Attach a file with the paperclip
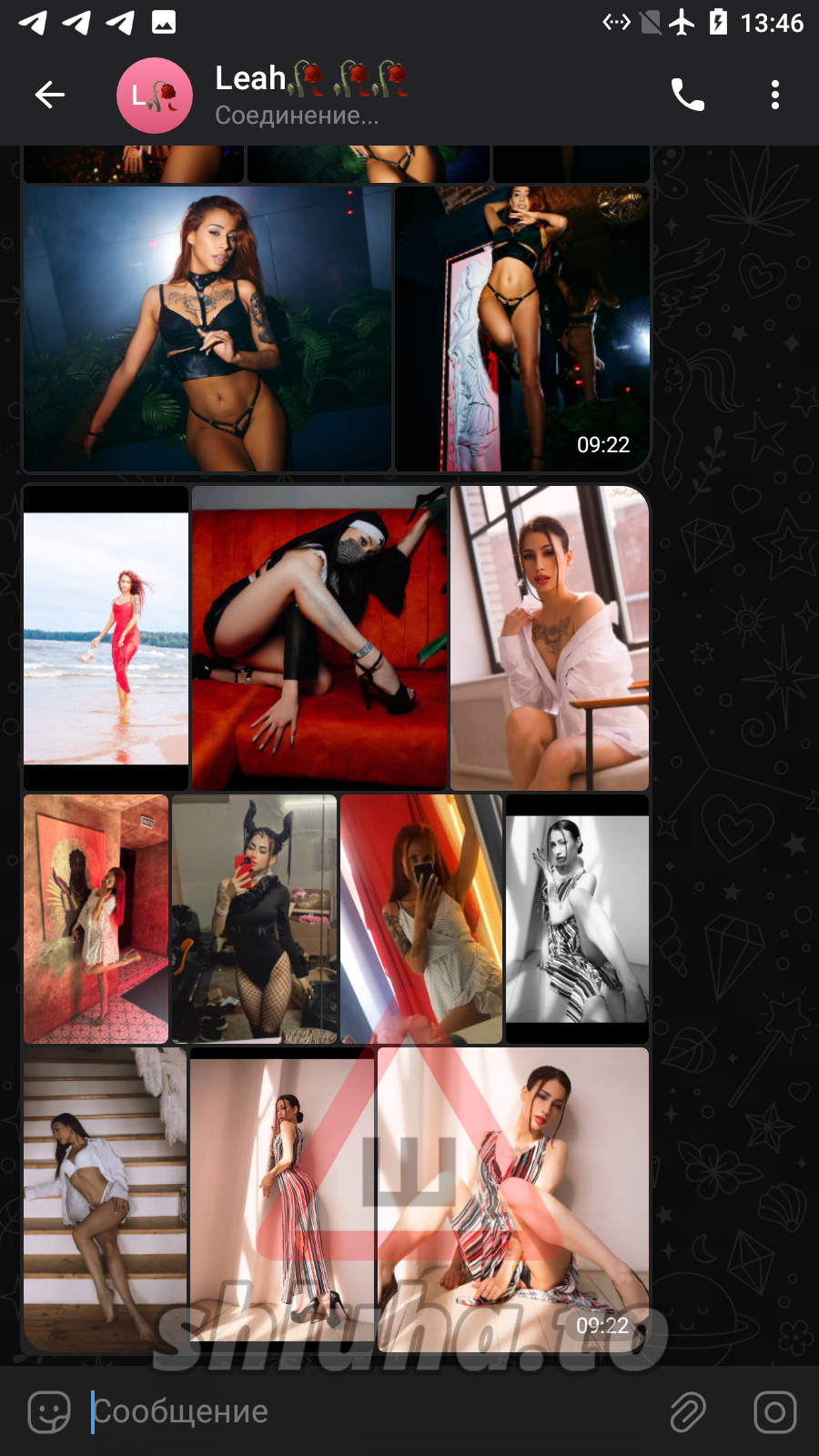This screenshot has width=819, height=1456. pyautogui.click(x=688, y=1411)
